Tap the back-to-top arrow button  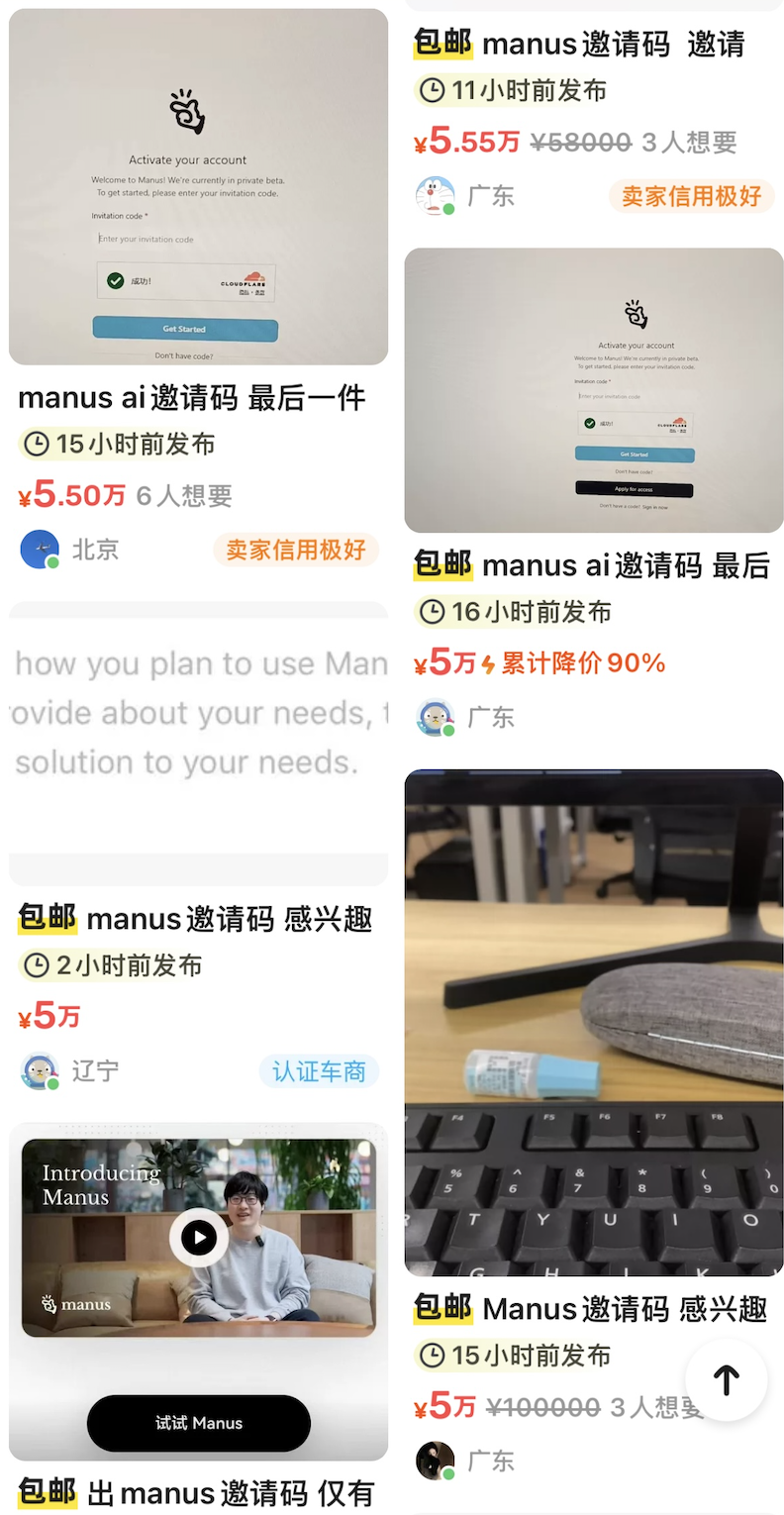(727, 1379)
